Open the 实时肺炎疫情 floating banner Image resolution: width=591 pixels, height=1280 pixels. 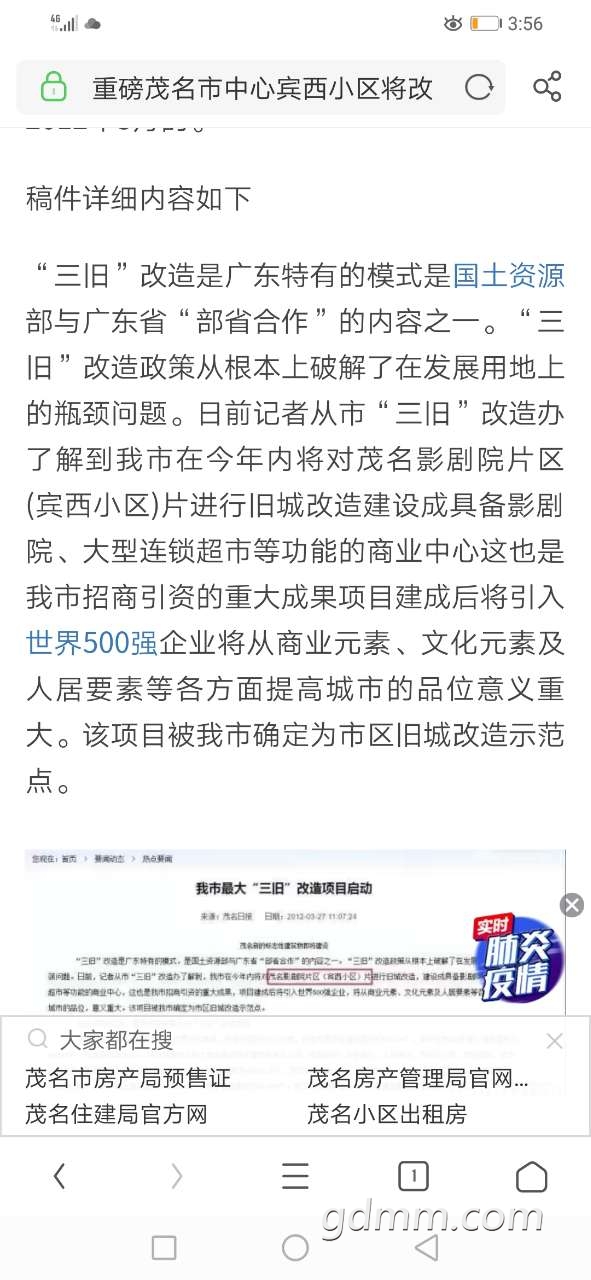pos(518,957)
